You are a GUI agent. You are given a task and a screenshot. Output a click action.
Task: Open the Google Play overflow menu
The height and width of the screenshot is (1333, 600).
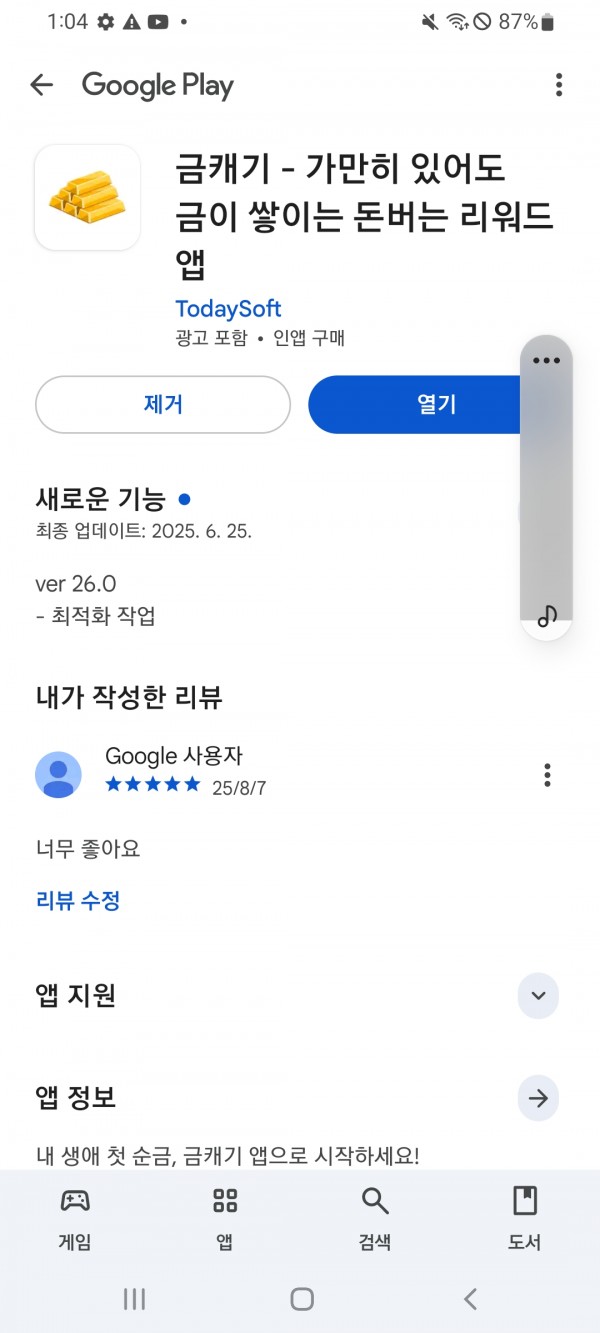point(559,85)
